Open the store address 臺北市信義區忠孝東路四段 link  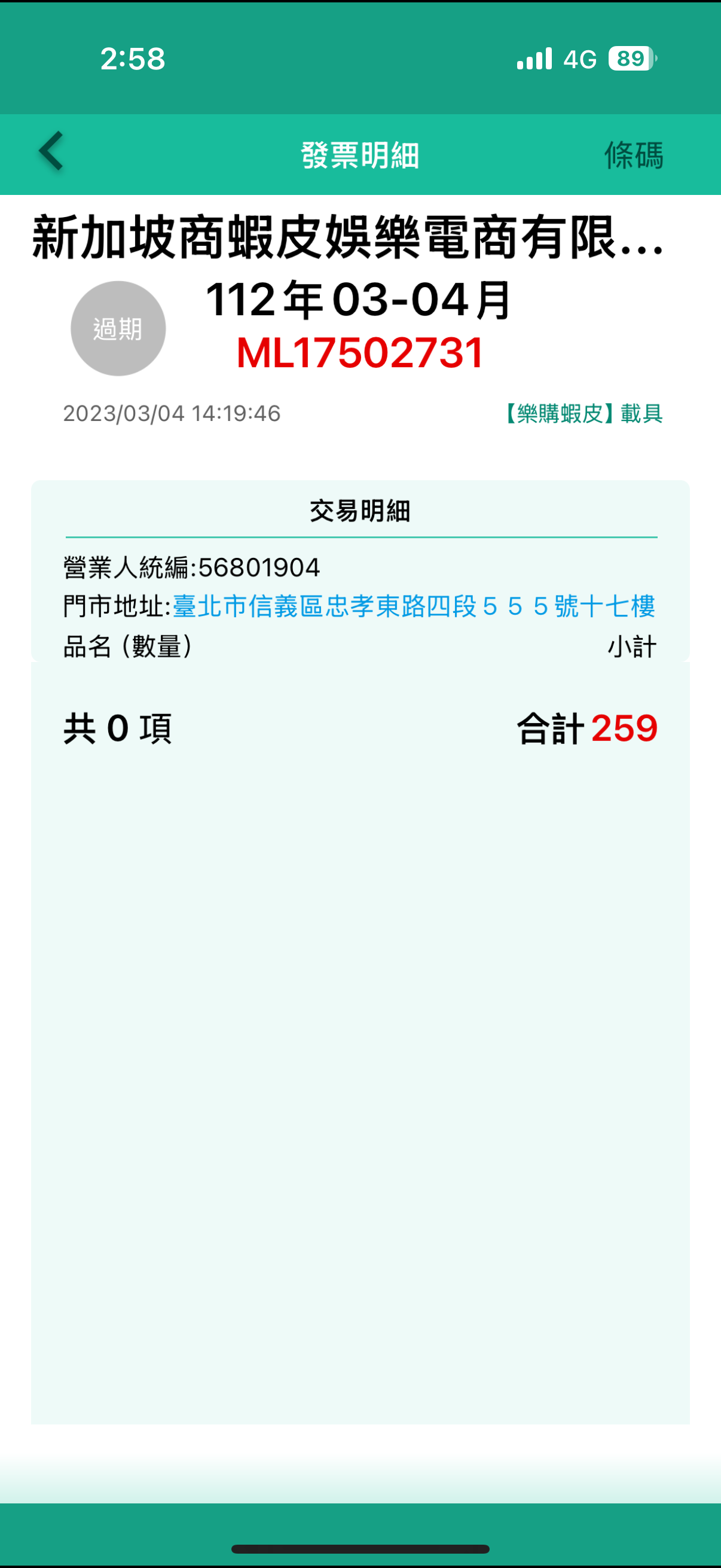pos(413,606)
